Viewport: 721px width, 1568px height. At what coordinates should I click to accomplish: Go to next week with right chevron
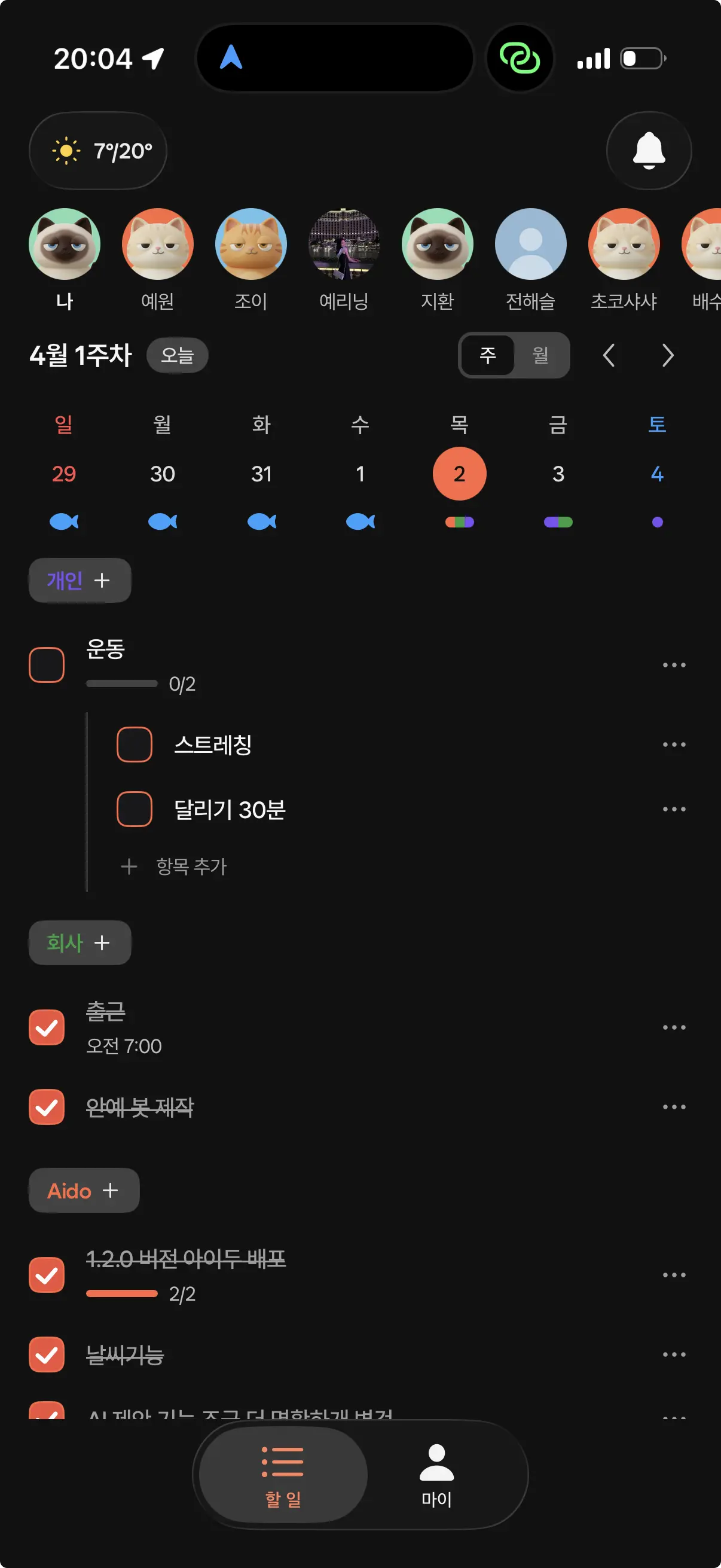point(667,355)
